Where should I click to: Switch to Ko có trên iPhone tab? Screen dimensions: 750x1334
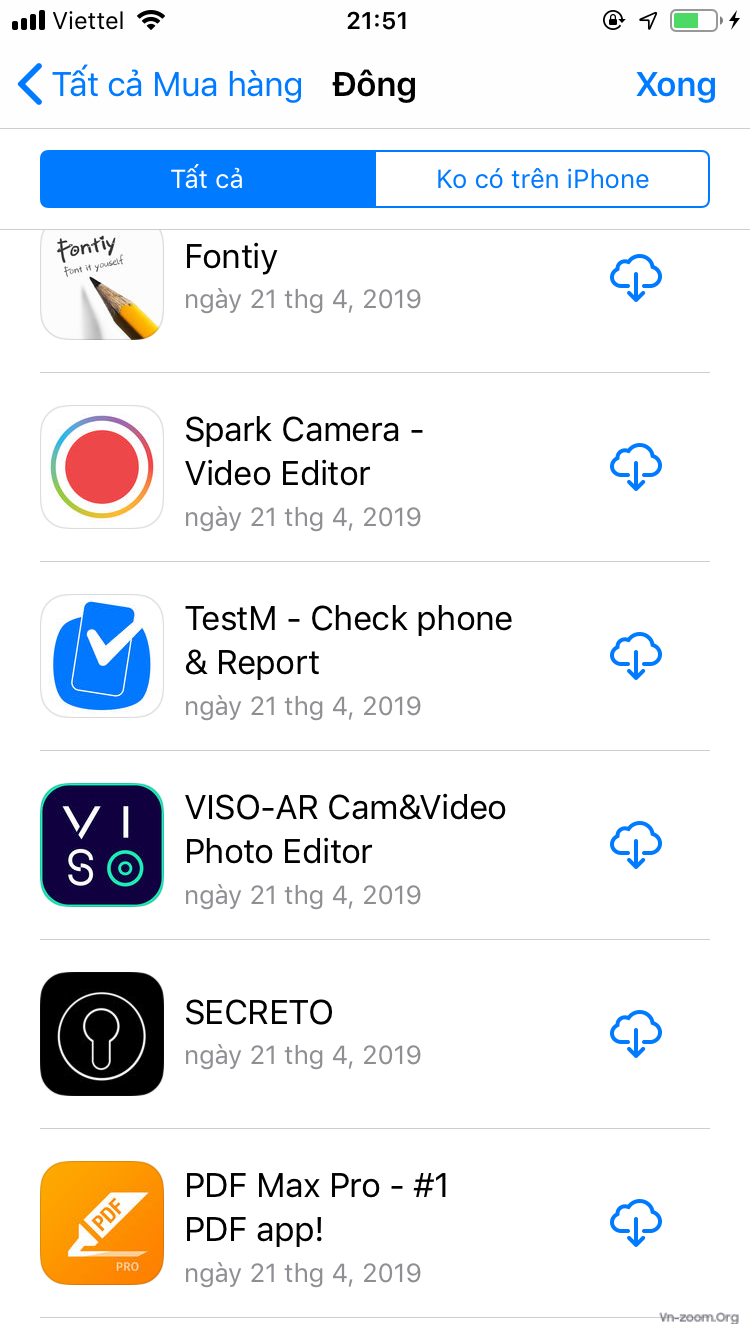542,179
